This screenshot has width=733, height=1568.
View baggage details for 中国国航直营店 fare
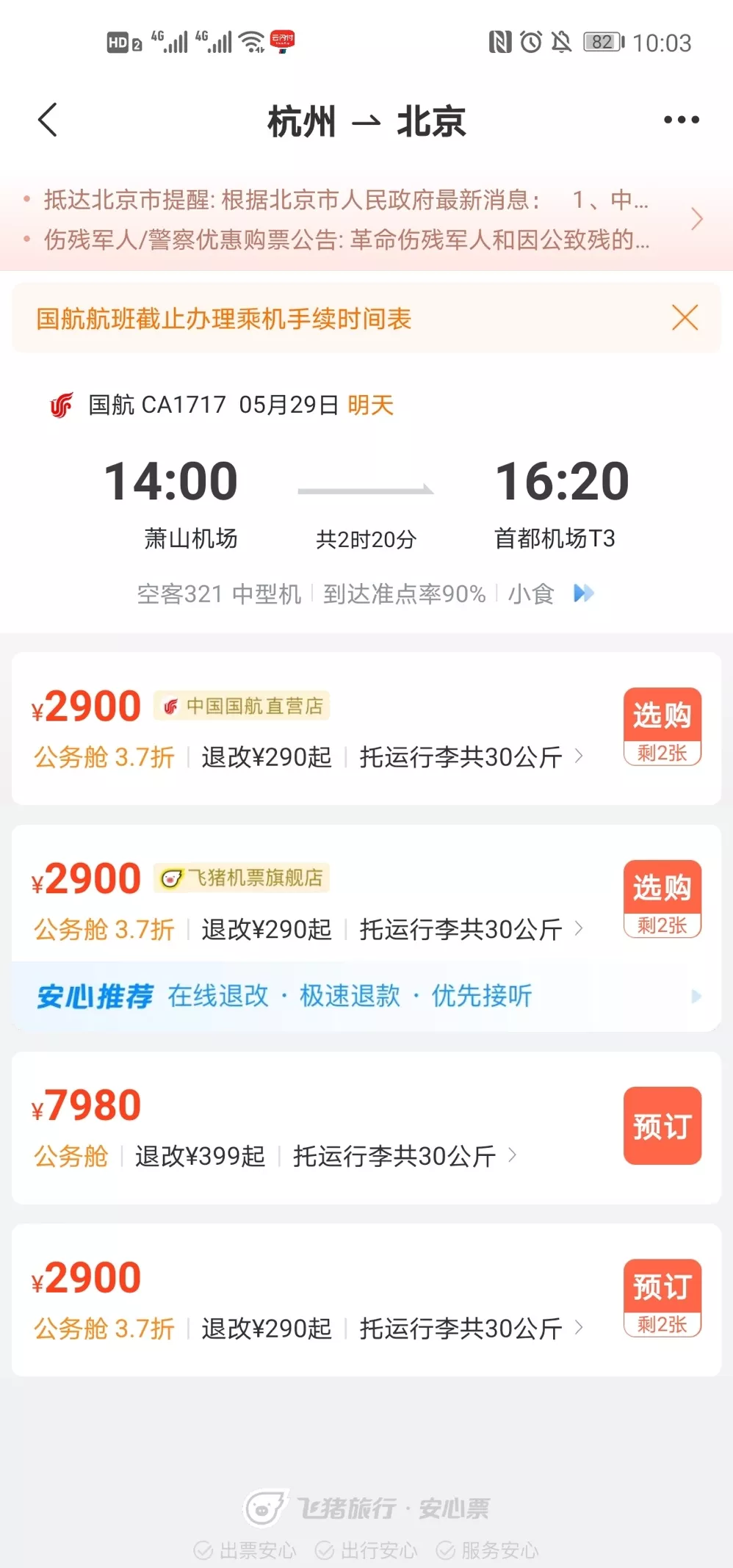coord(470,756)
